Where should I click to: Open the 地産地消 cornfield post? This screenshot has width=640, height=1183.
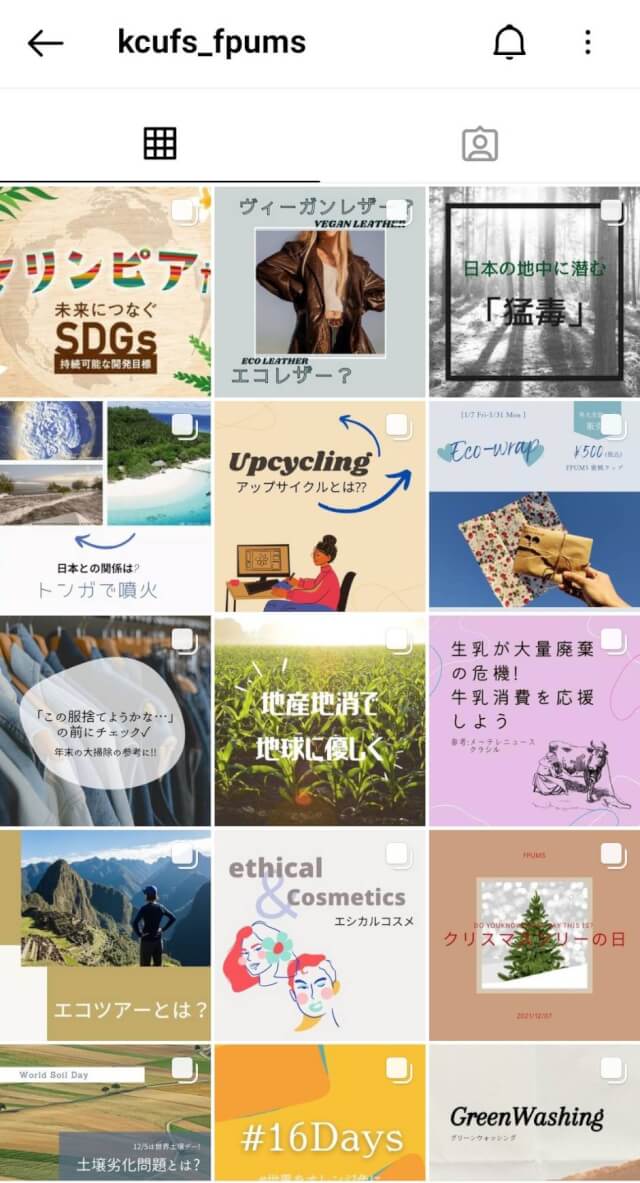click(320, 720)
